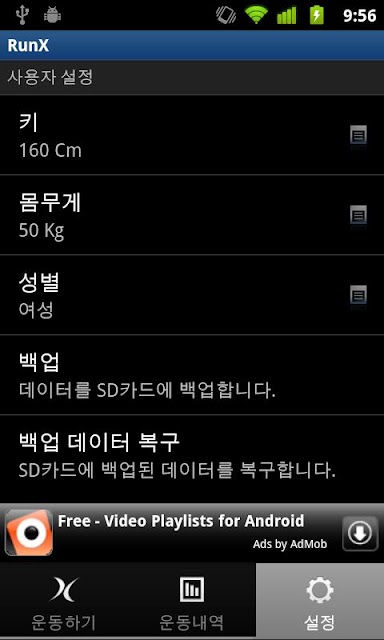Open the 몸무게 (weight) setting
This screenshot has height=640, width=384.
[192, 215]
